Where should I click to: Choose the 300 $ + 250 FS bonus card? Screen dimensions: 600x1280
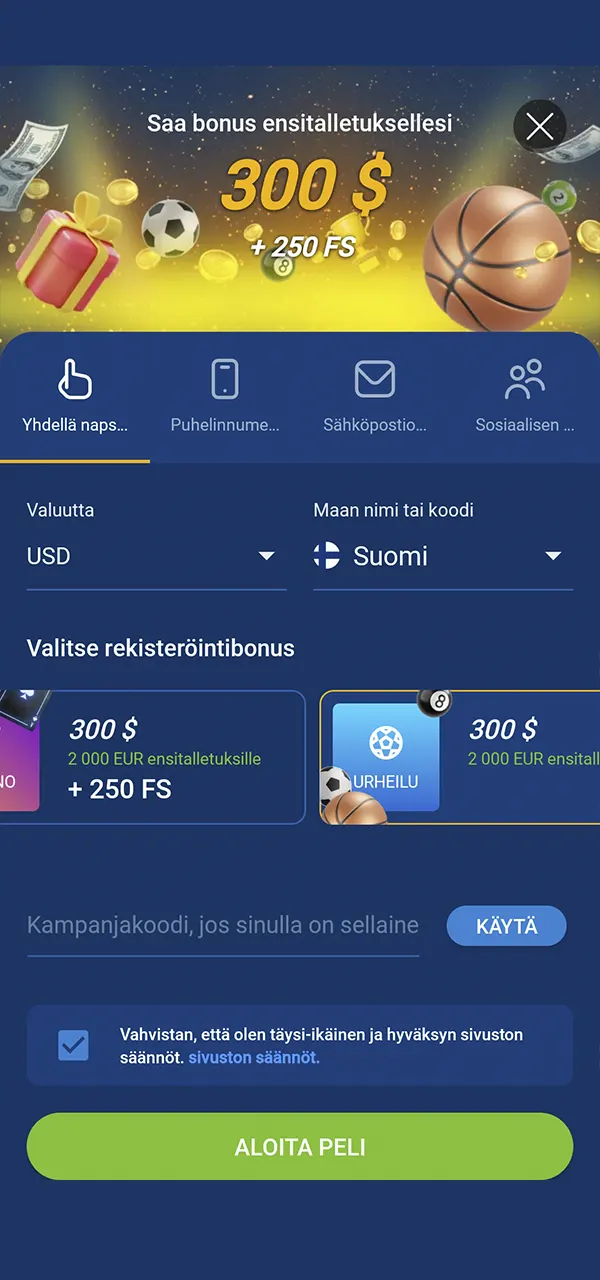pos(160,758)
